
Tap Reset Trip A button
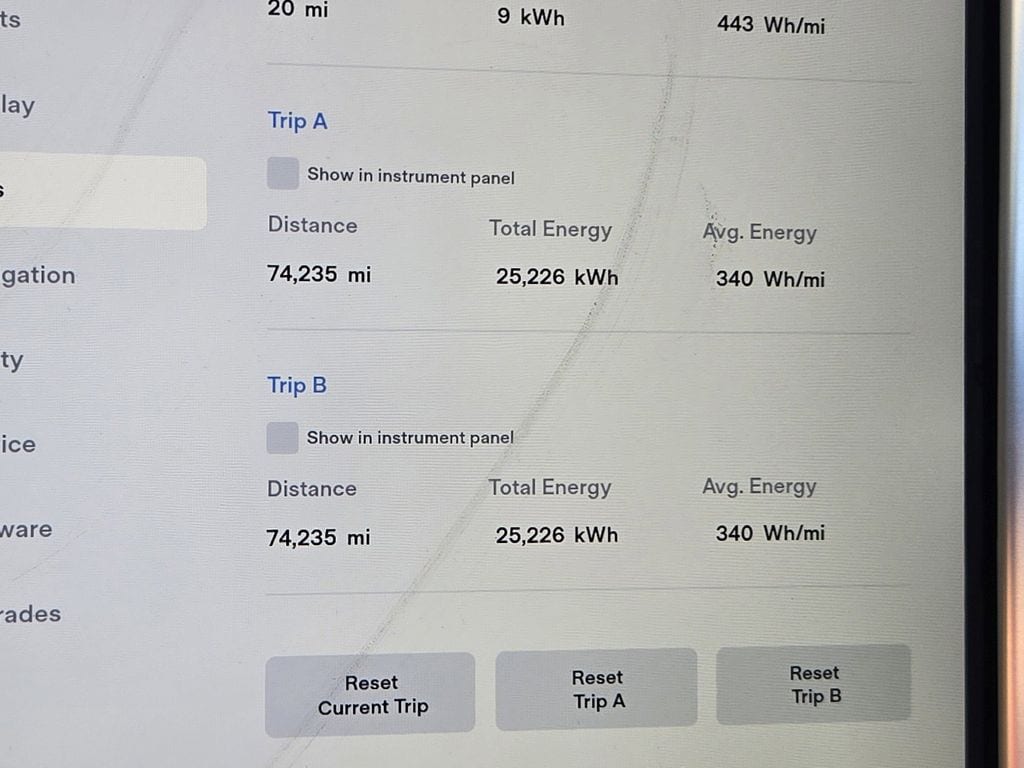tap(597, 689)
